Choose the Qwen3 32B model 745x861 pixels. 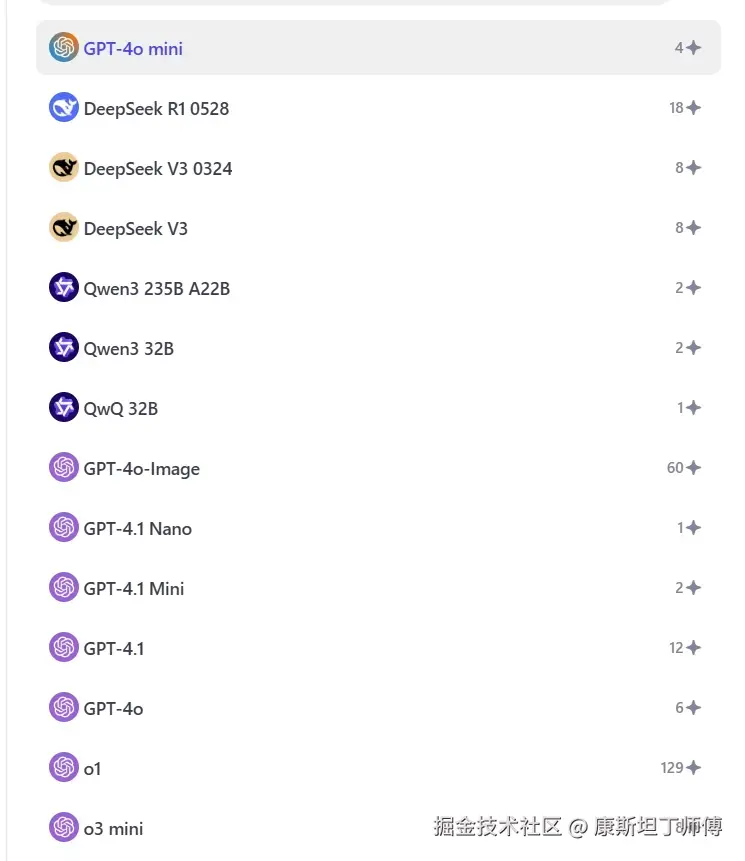(129, 348)
